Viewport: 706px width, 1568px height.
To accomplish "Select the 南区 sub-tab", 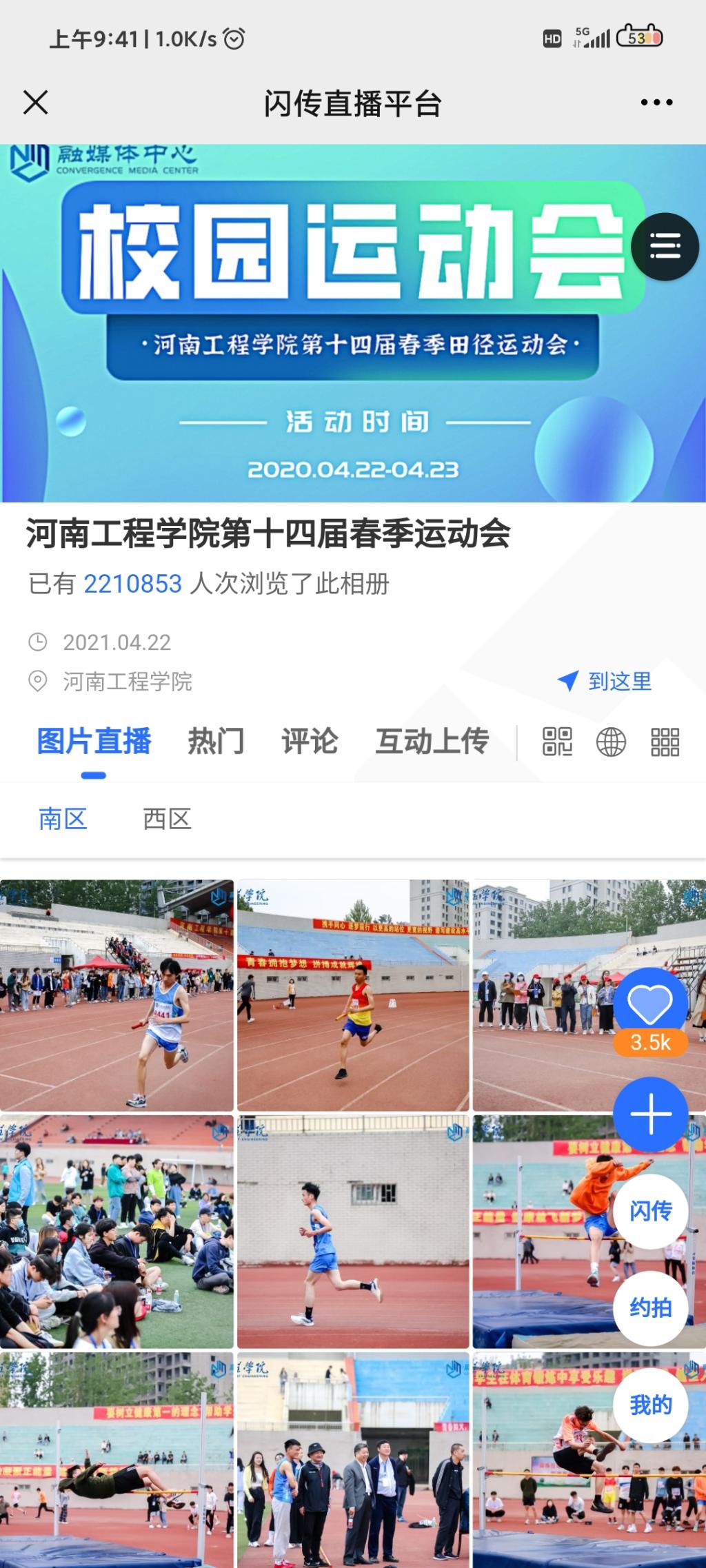I will (x=63, y=819).
